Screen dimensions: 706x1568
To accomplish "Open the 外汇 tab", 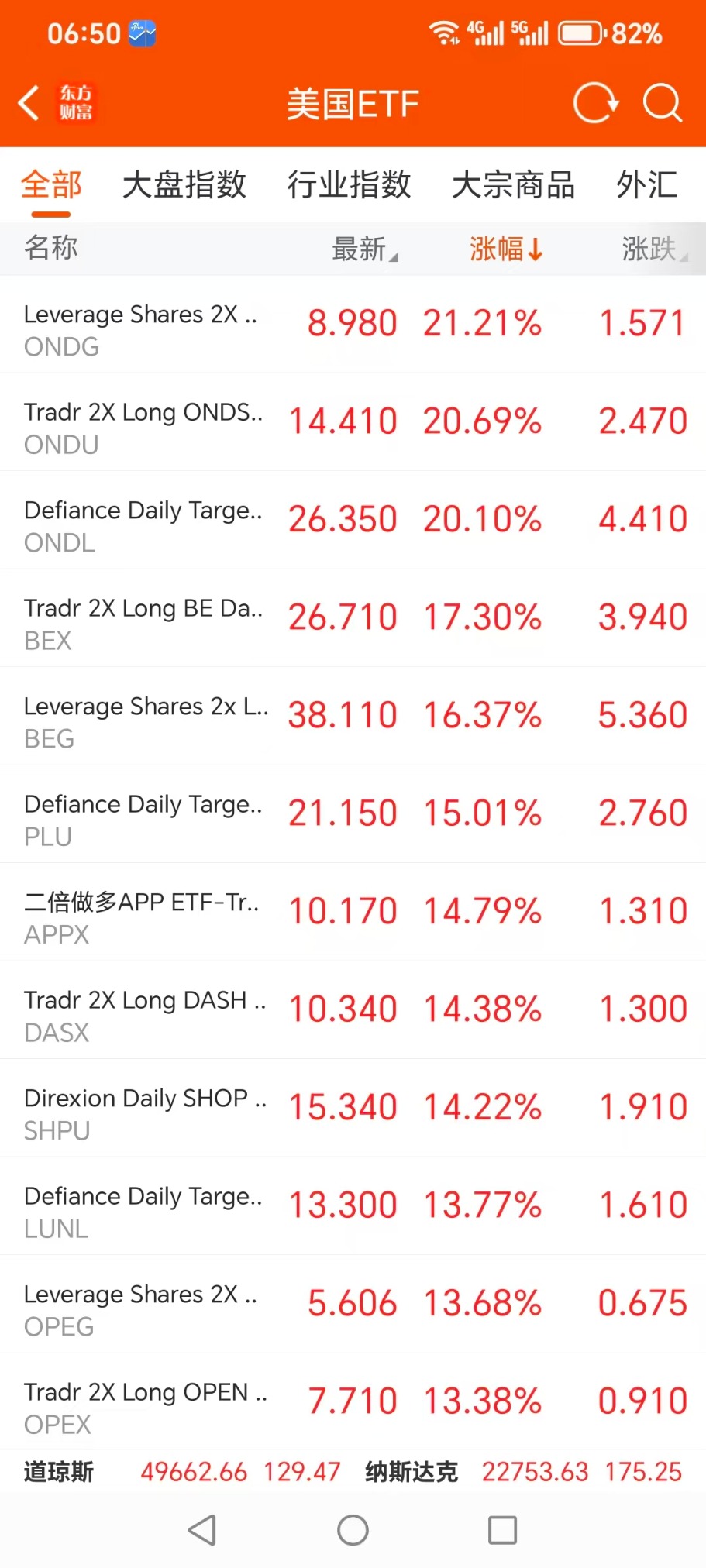I will point(646,185).
